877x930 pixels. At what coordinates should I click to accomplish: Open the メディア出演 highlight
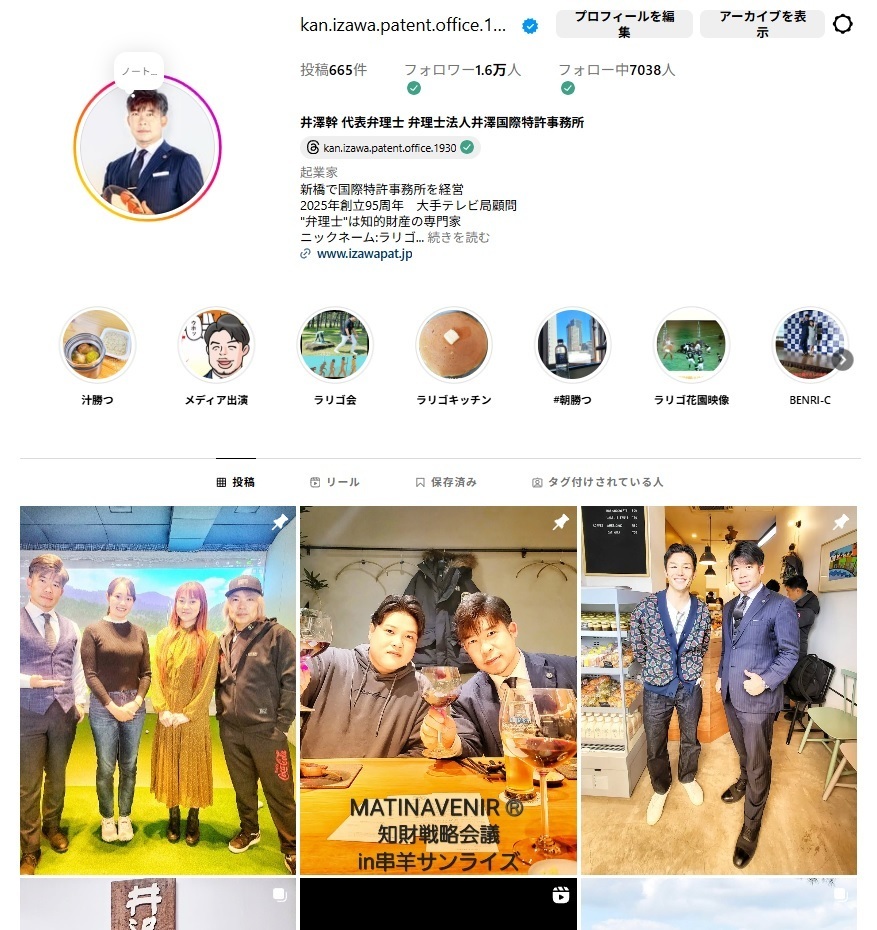216,345
